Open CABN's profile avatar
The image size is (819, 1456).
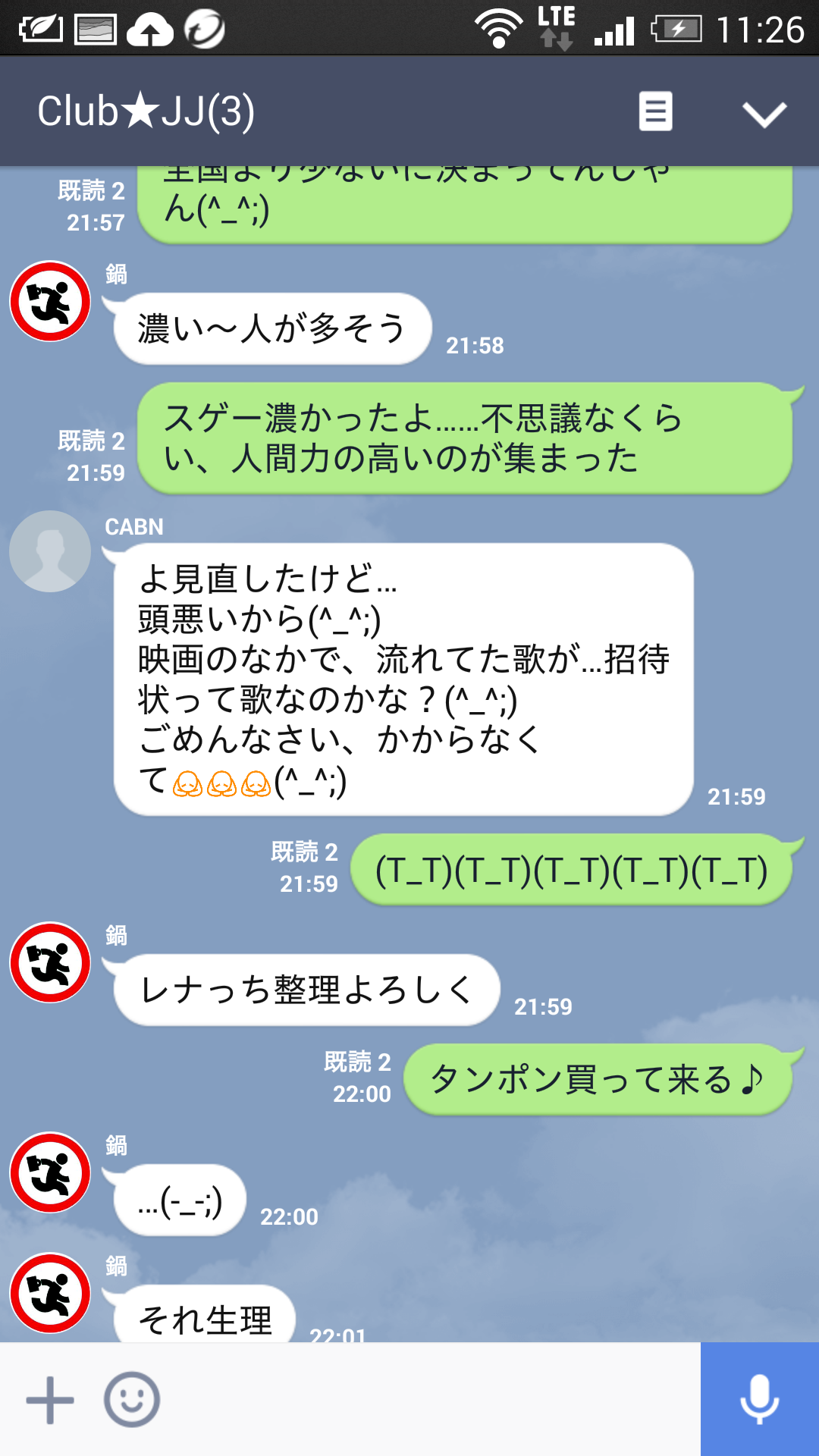pyautogui.click(x=50, y=551)
